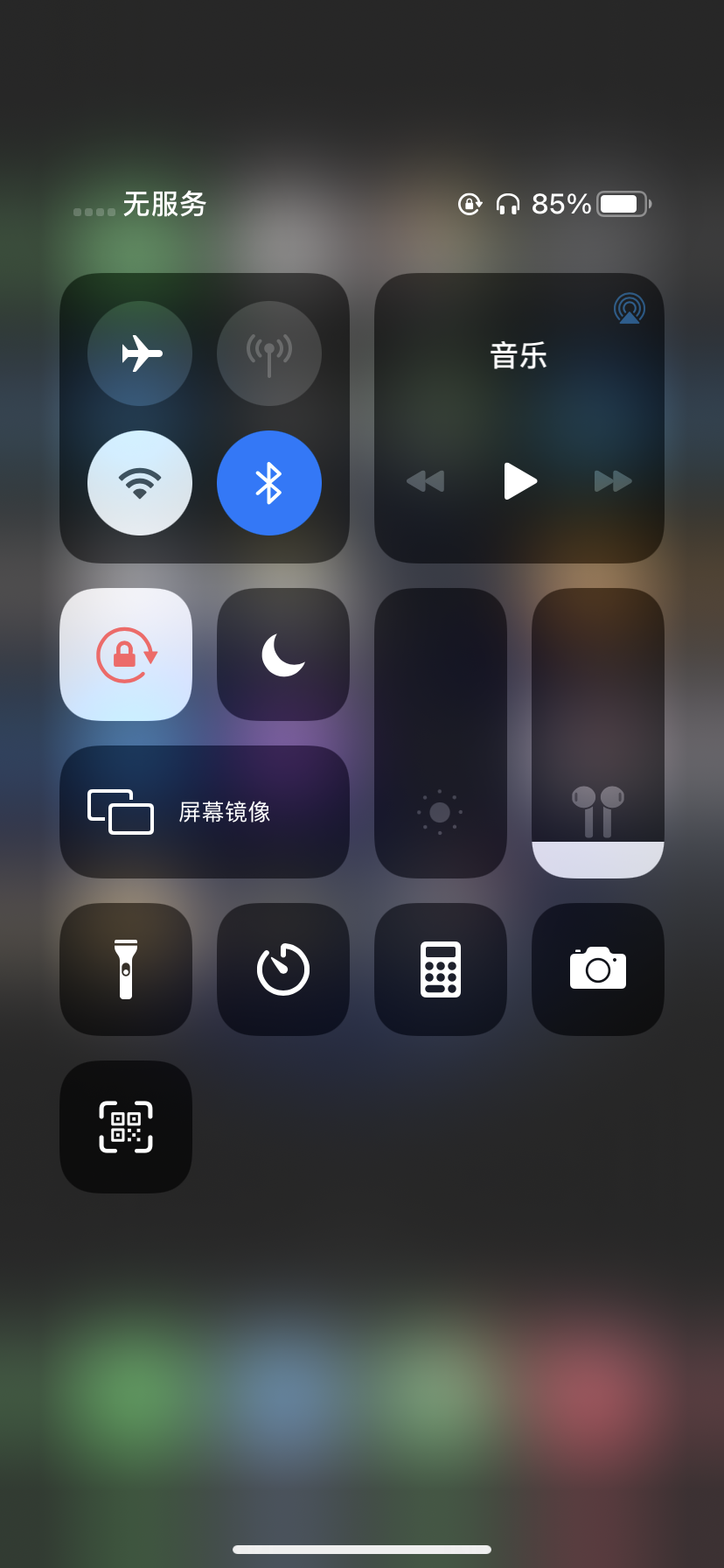Open AirPlay audio output options
Image resolution: width=724 pixels, height=1568 pixels.
630,308
